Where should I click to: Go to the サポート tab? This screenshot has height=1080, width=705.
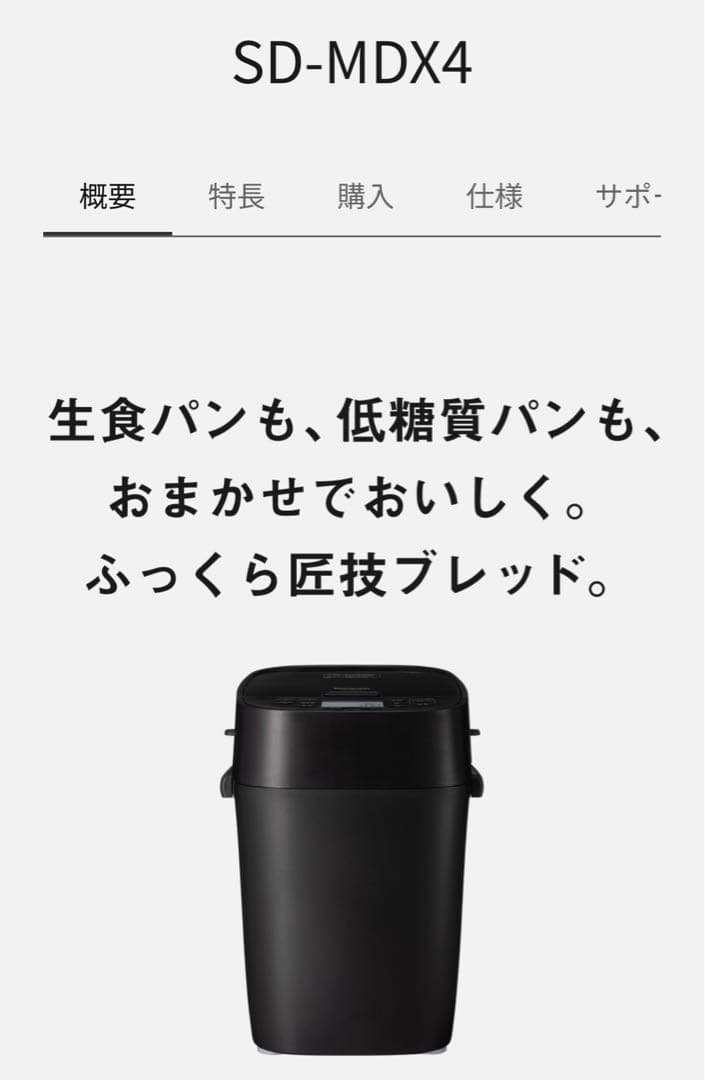[x=627, y=196]
